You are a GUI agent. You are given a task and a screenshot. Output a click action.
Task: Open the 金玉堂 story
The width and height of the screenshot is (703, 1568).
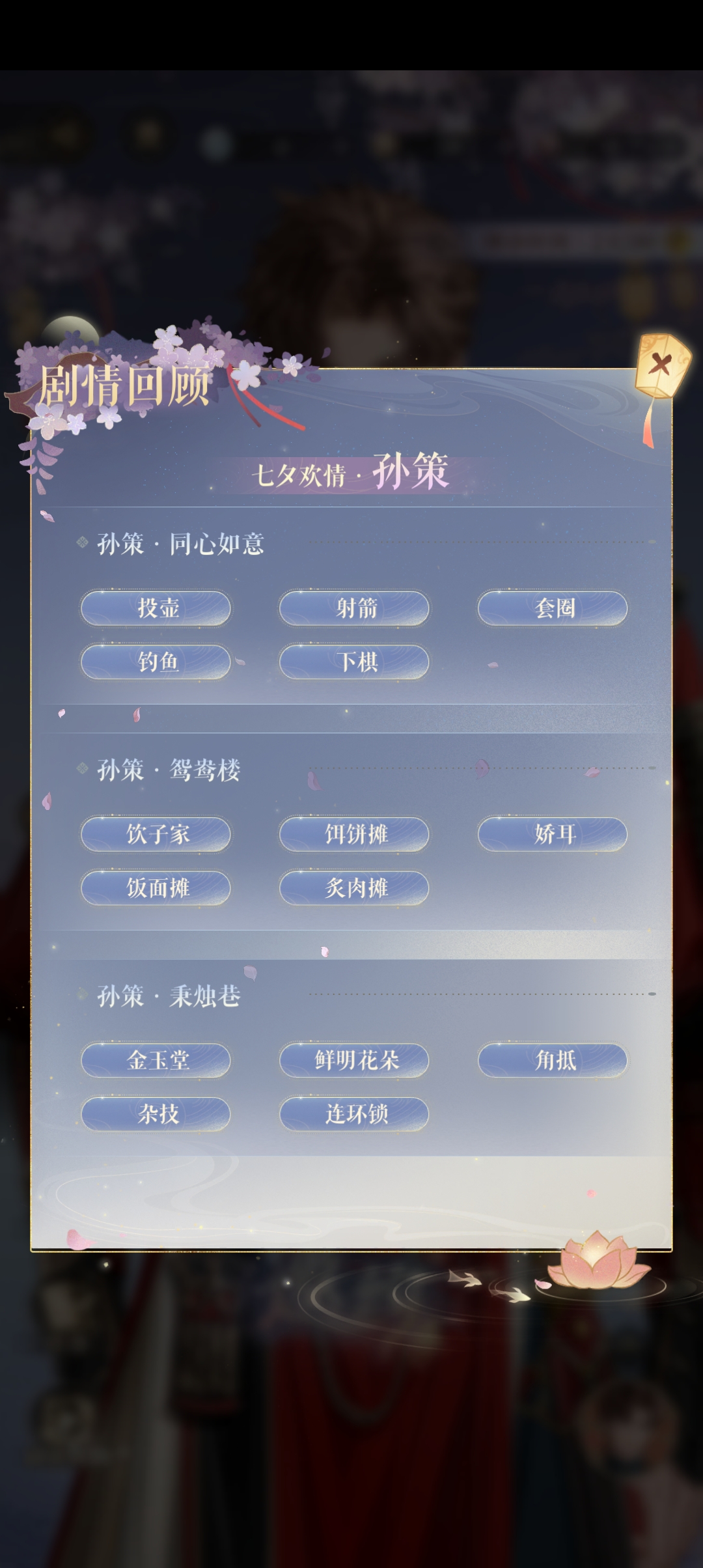(156, 1060)
